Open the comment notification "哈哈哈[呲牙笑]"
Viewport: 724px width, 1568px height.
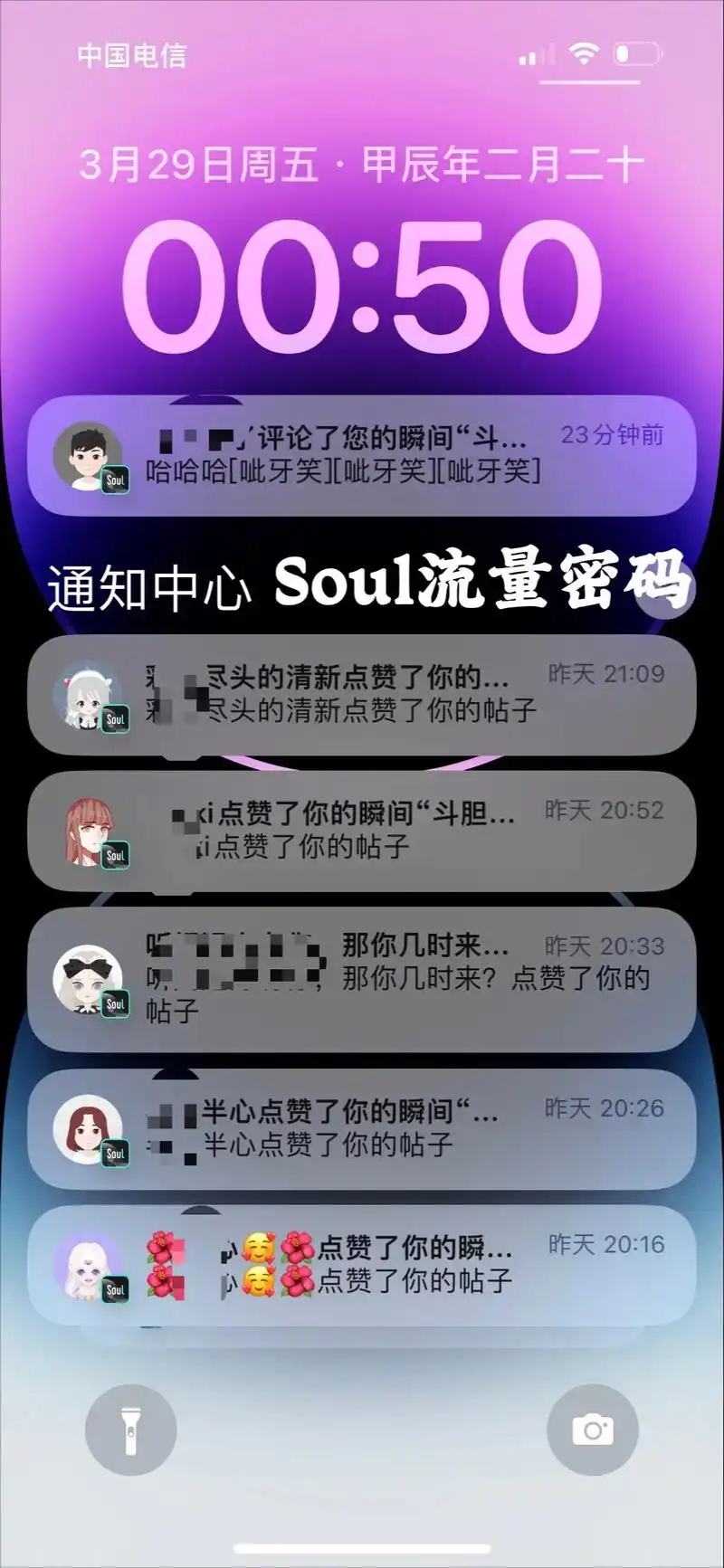coord(362,455)
